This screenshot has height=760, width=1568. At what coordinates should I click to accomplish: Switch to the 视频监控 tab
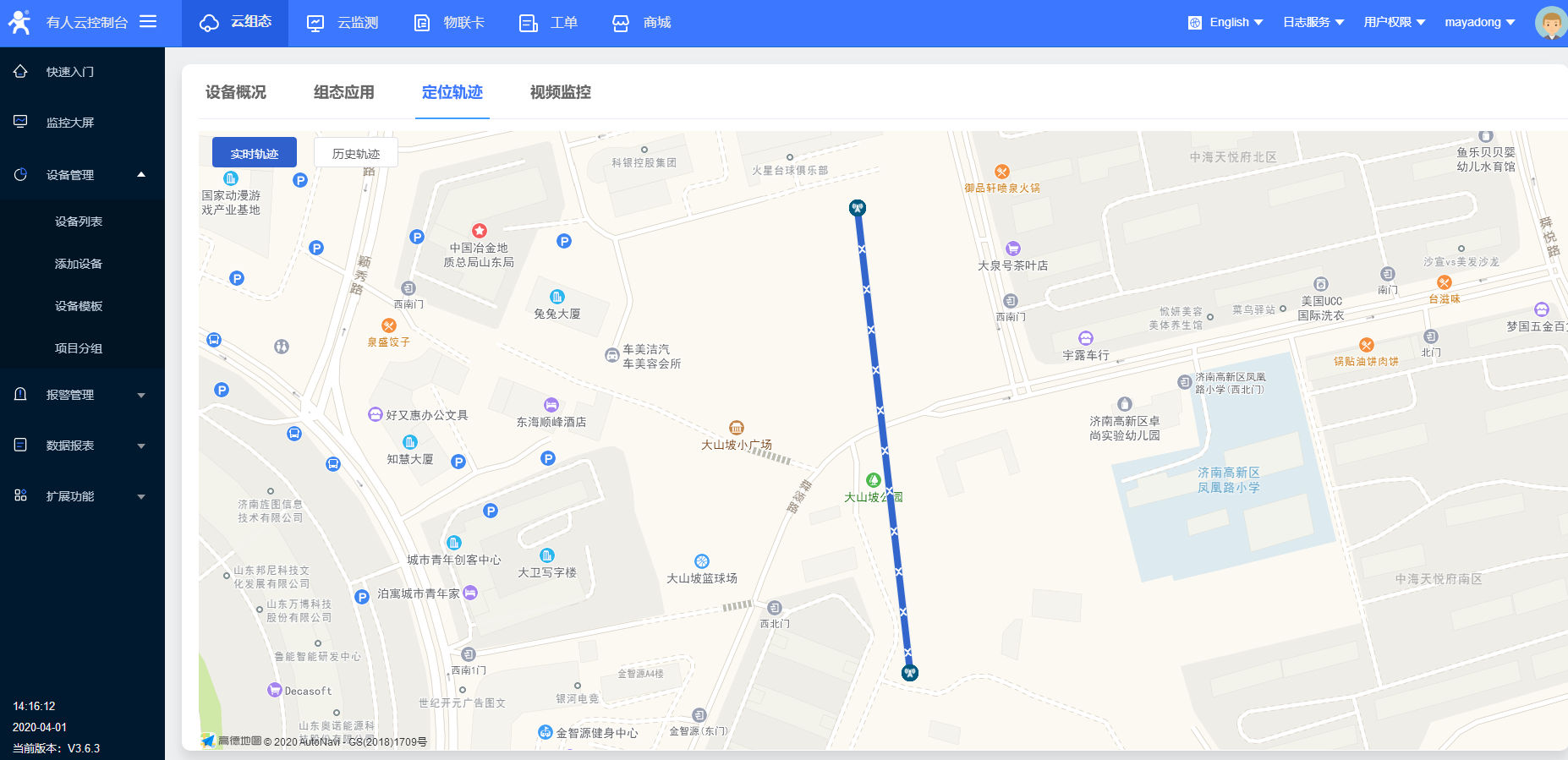pos(561,92)
